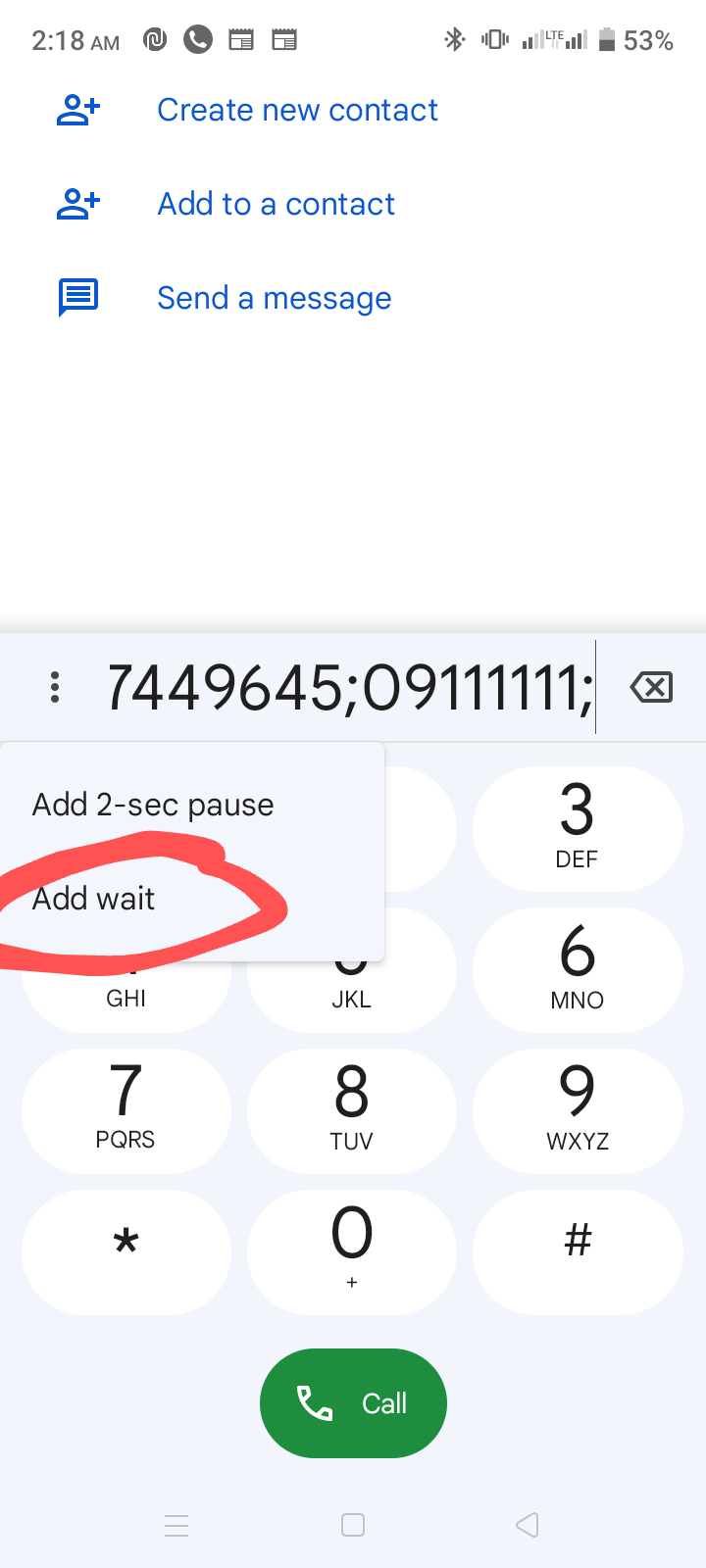This screenshot has height=1568, width=706.
Task: Dial digit 6 MNO
Action: [578, 969]
